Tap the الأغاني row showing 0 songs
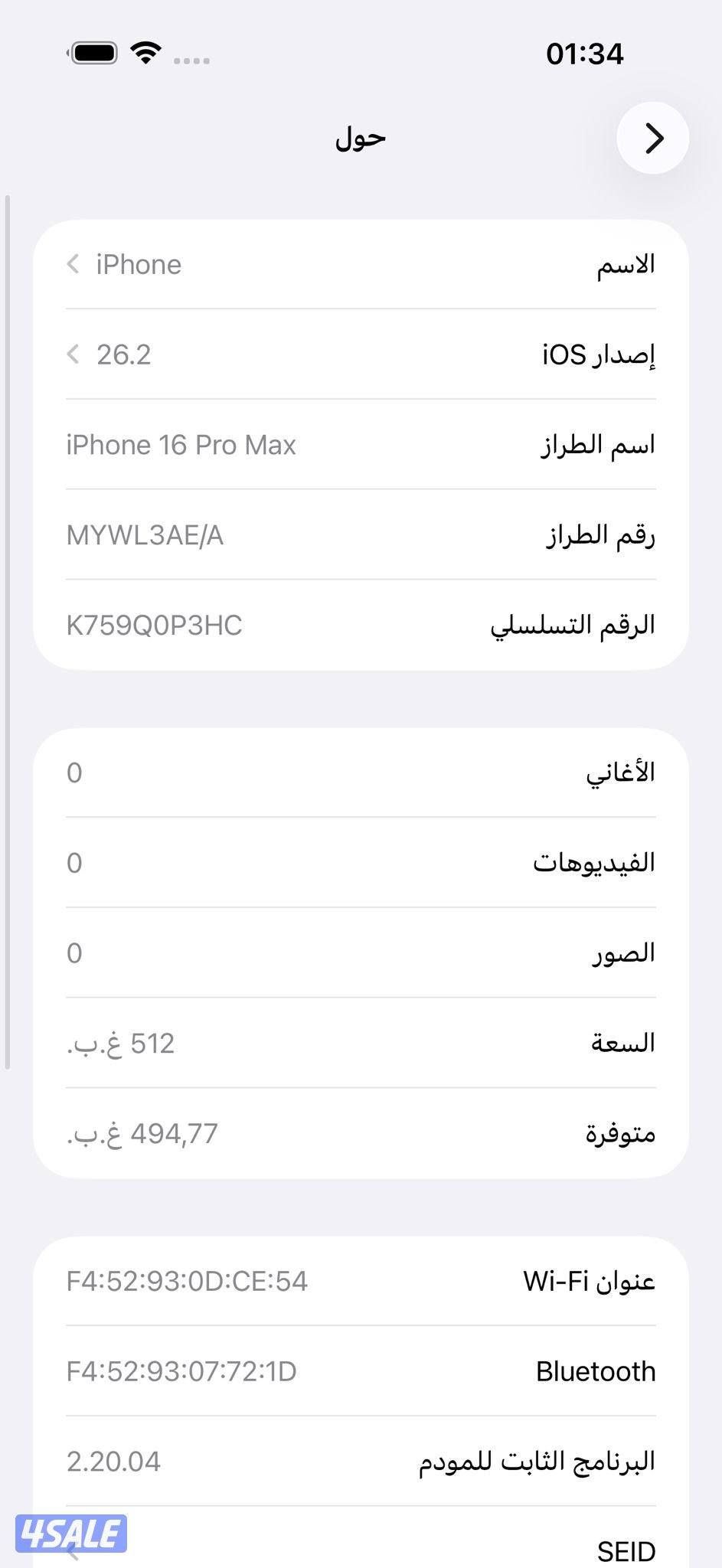 (360, 773)
